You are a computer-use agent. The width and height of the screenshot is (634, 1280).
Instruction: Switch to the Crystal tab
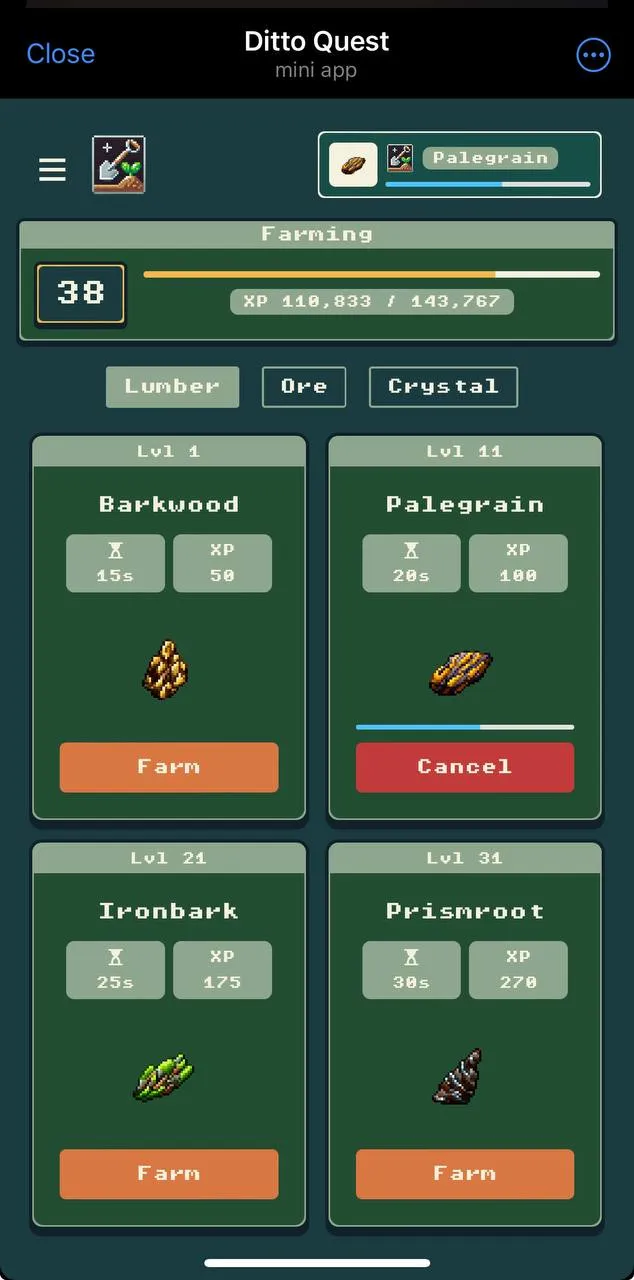click(x=443, y=387)
